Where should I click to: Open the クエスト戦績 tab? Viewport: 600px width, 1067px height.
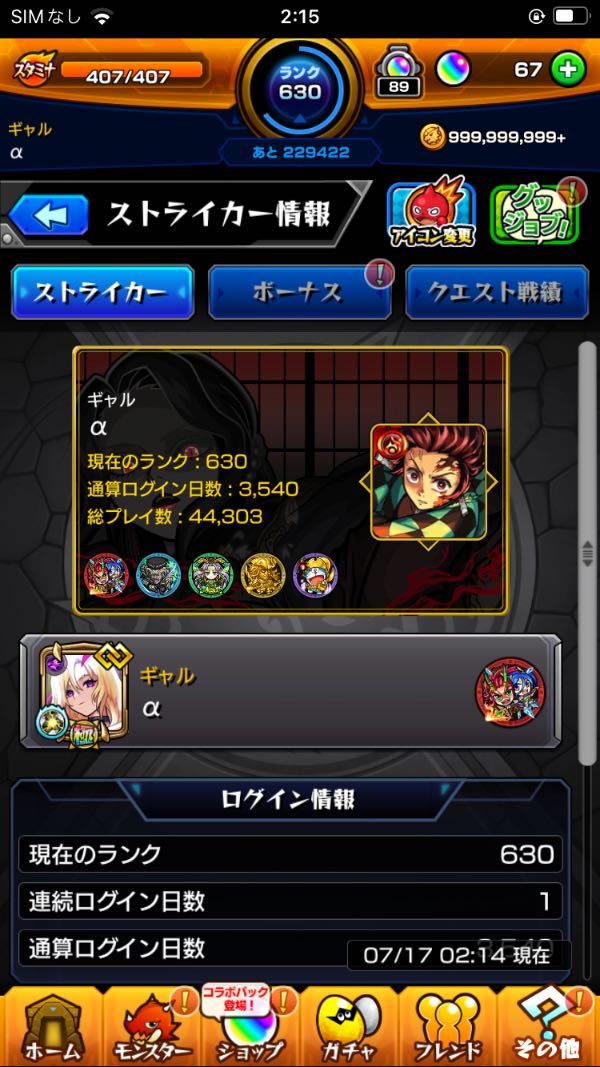tap(497, 292)
